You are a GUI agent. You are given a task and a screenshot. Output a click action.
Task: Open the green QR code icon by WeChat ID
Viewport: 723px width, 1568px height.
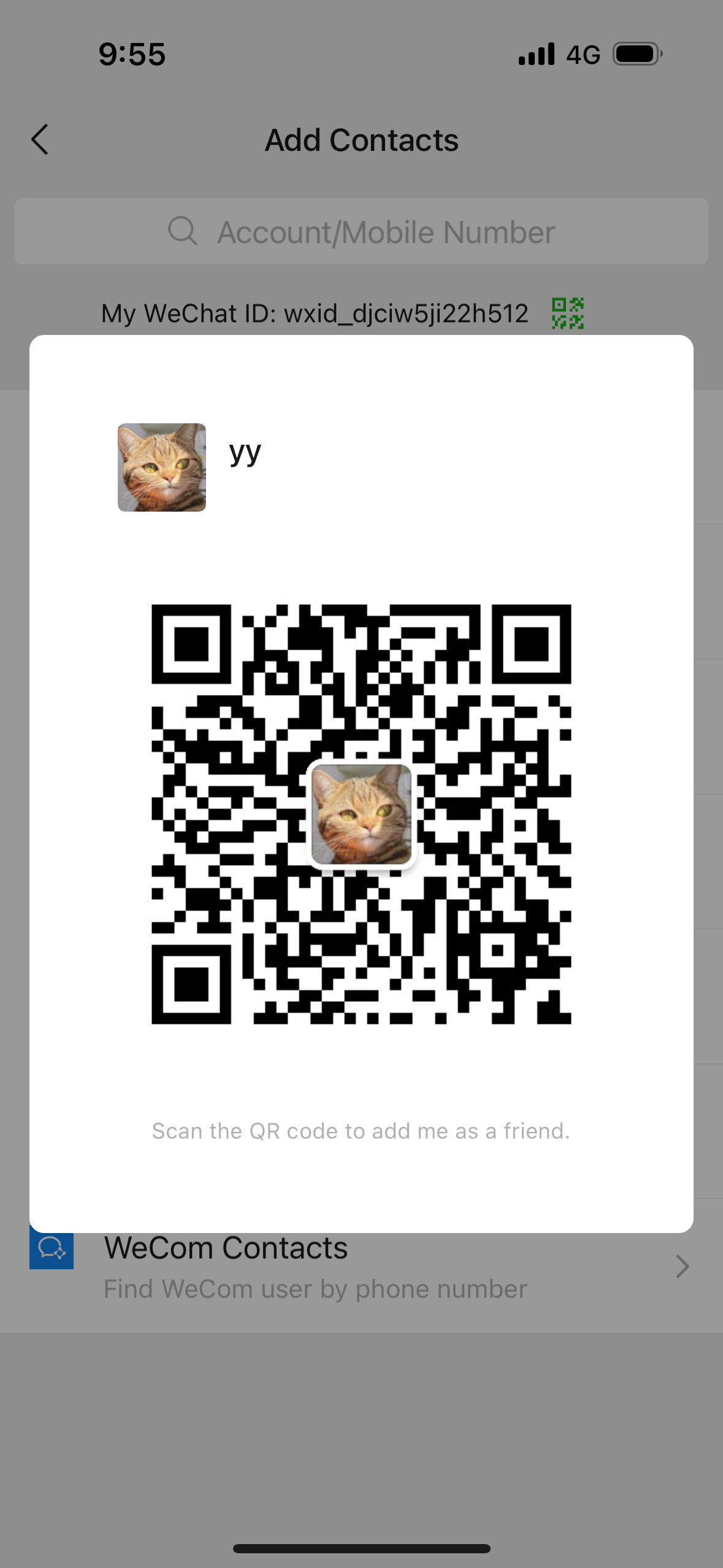pos(567,313)
